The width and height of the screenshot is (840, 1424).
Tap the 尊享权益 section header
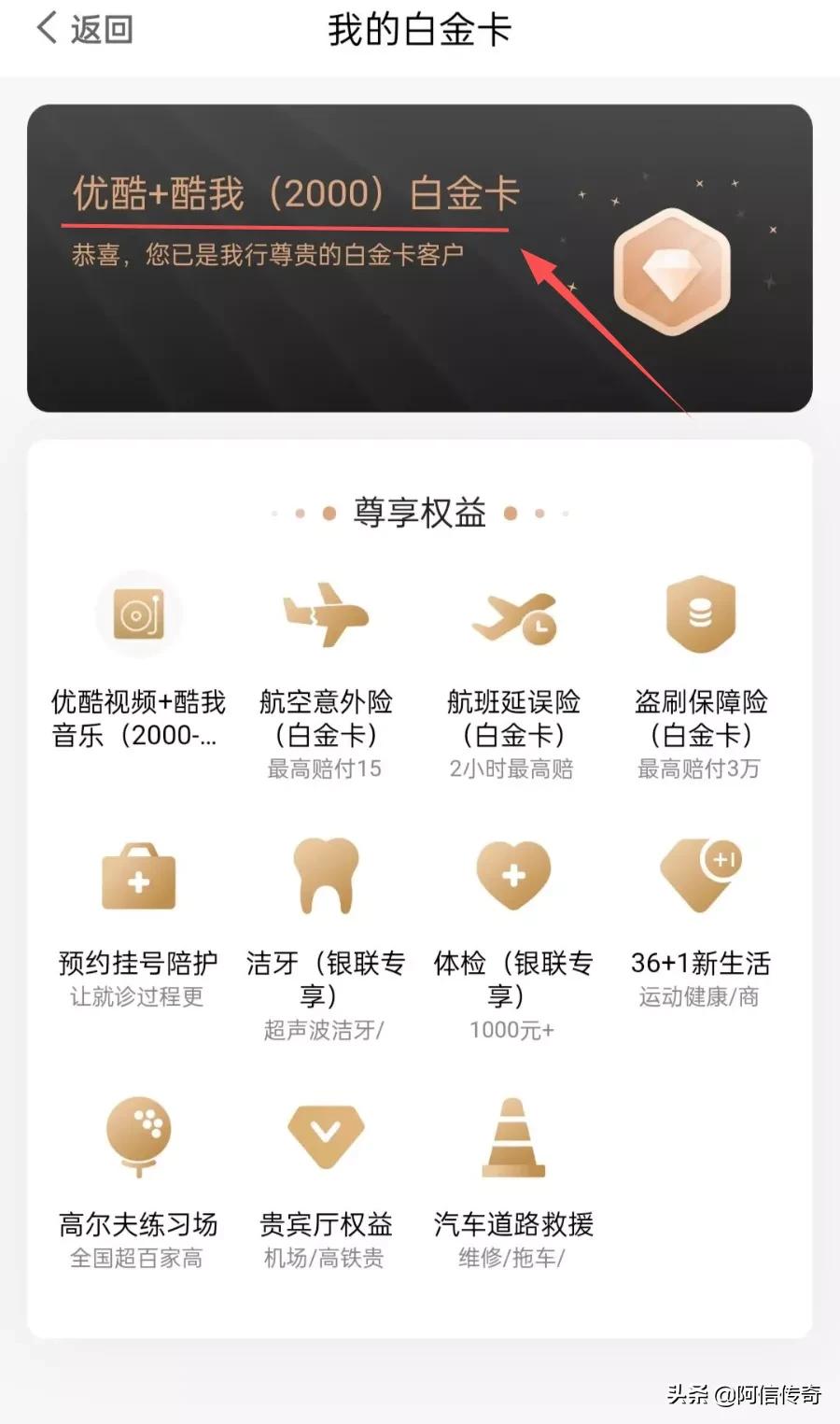(x=420, y=512)
